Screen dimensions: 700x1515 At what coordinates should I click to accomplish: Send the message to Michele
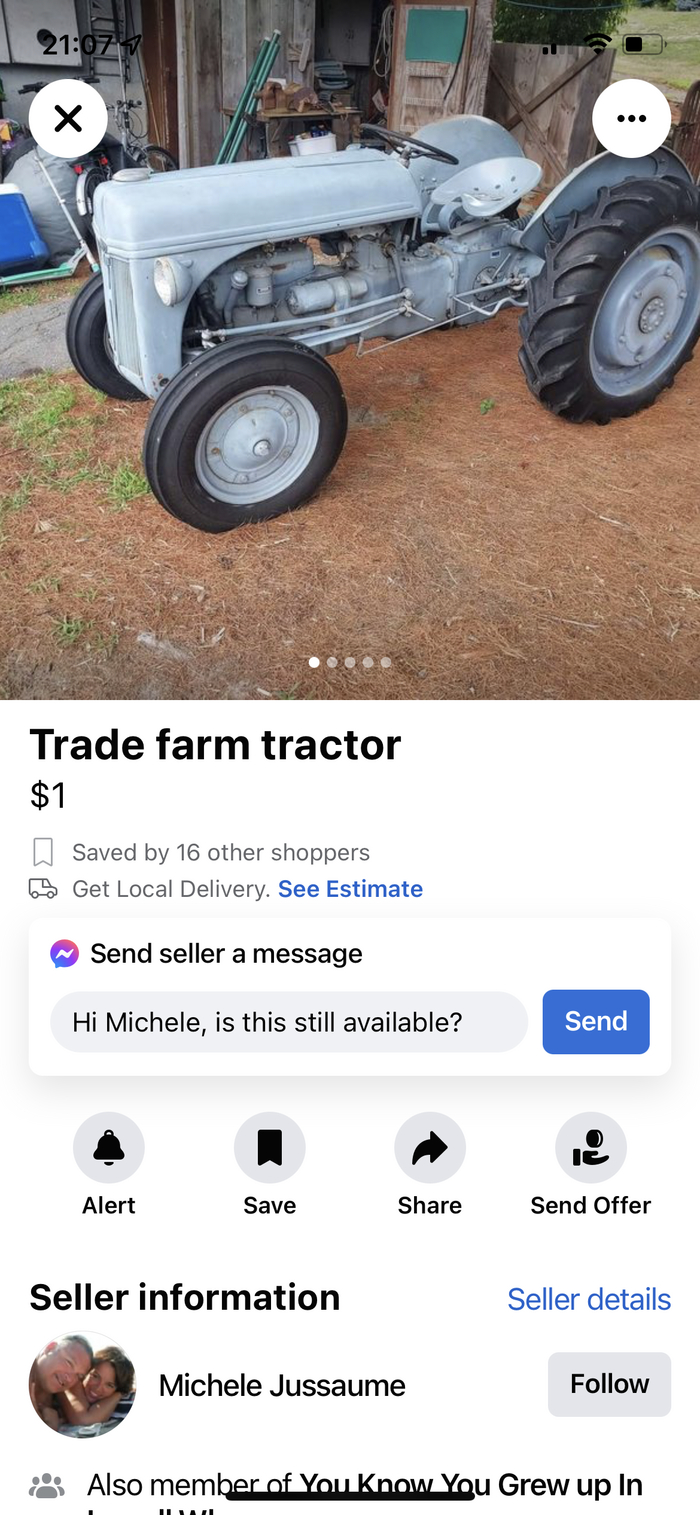[x=596, y=1022]
